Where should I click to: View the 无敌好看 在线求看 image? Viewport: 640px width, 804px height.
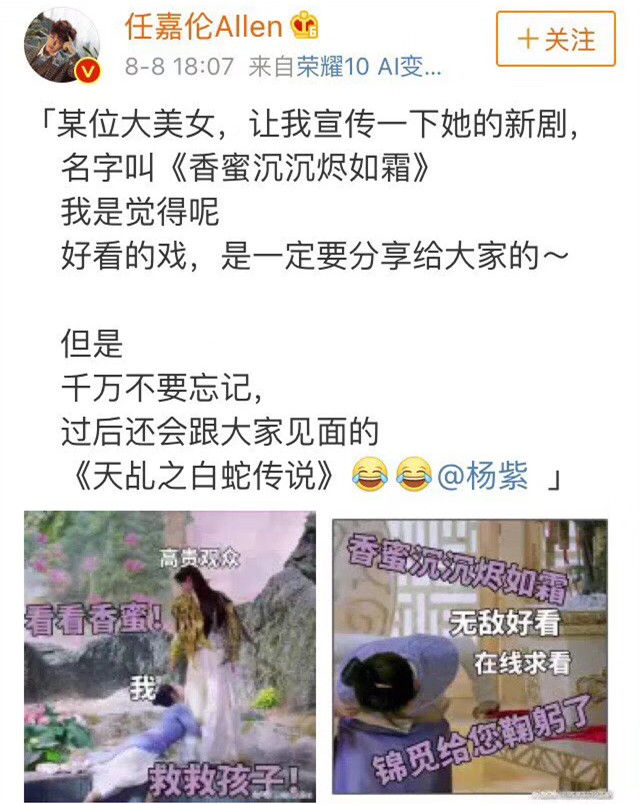pyautogui.click(x=470, y=655)
